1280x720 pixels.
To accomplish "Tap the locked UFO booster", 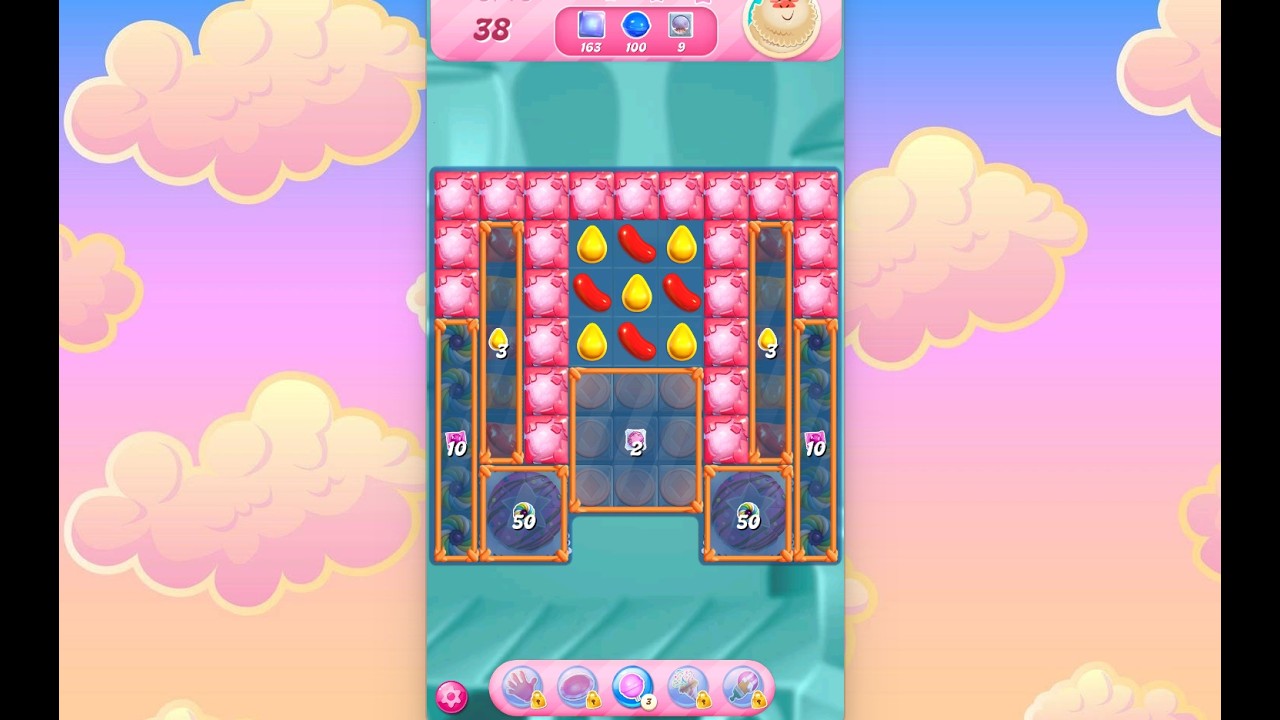I will pyautogui.click(x=576, y=688).
